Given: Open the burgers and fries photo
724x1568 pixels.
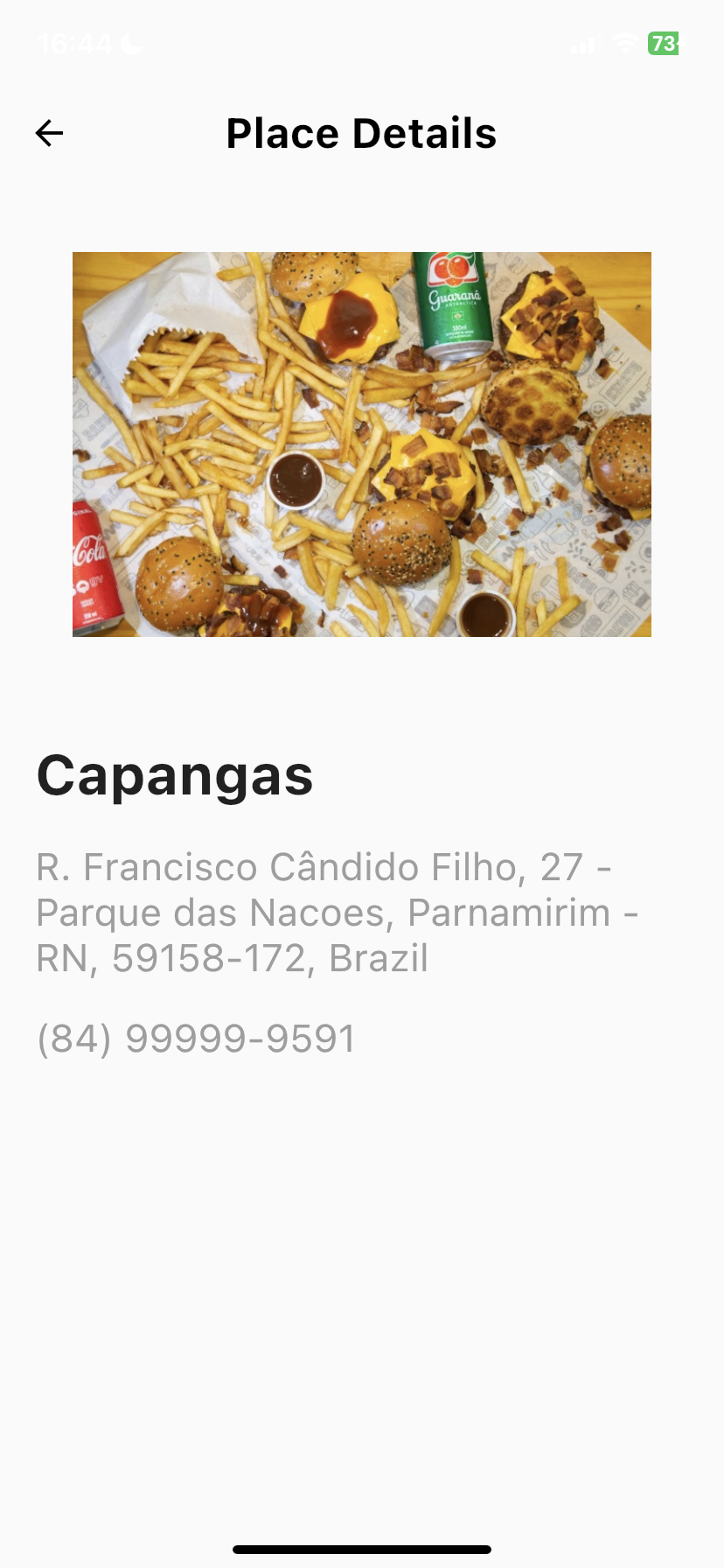Looking at the screenshot, I should 361,444.
